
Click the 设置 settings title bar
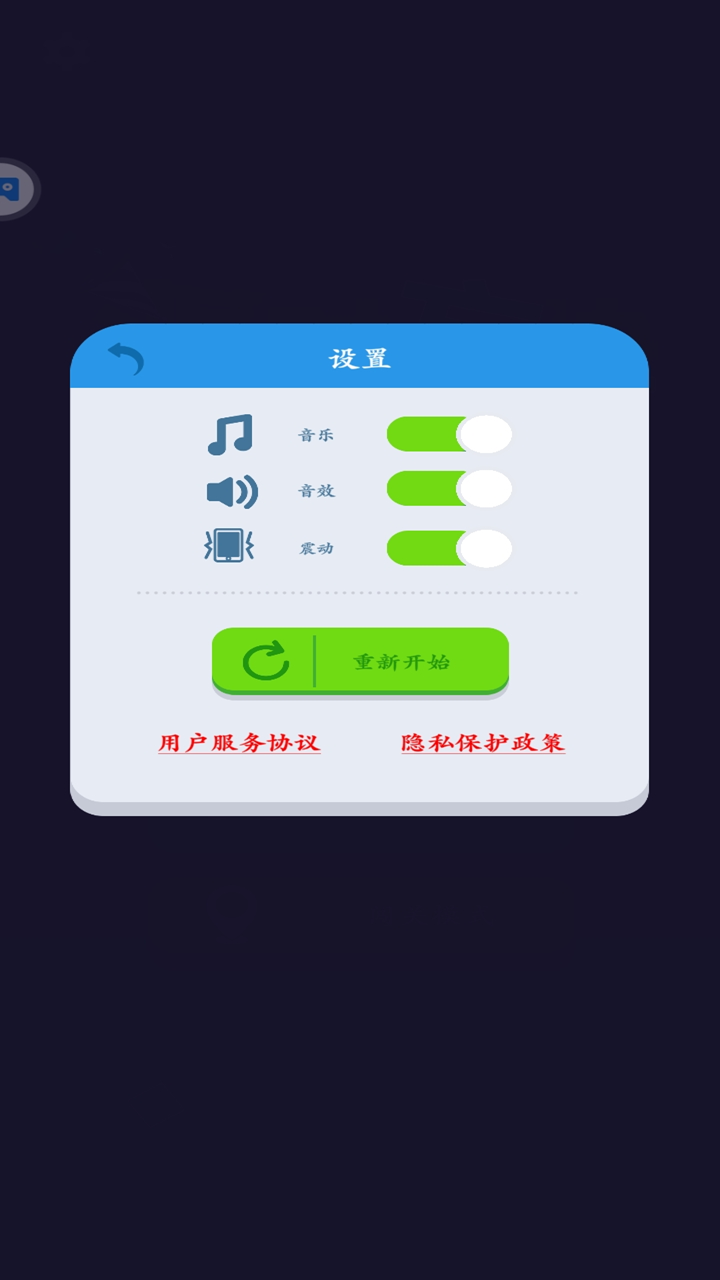click(360, 357)
